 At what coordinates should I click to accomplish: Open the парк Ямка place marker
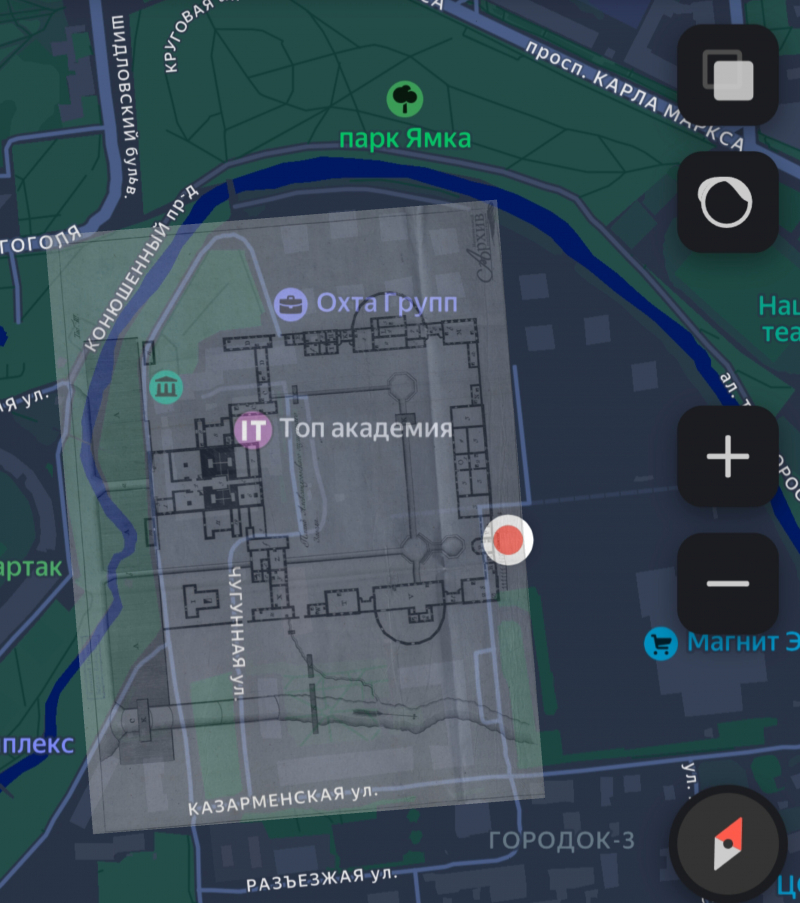405,99
